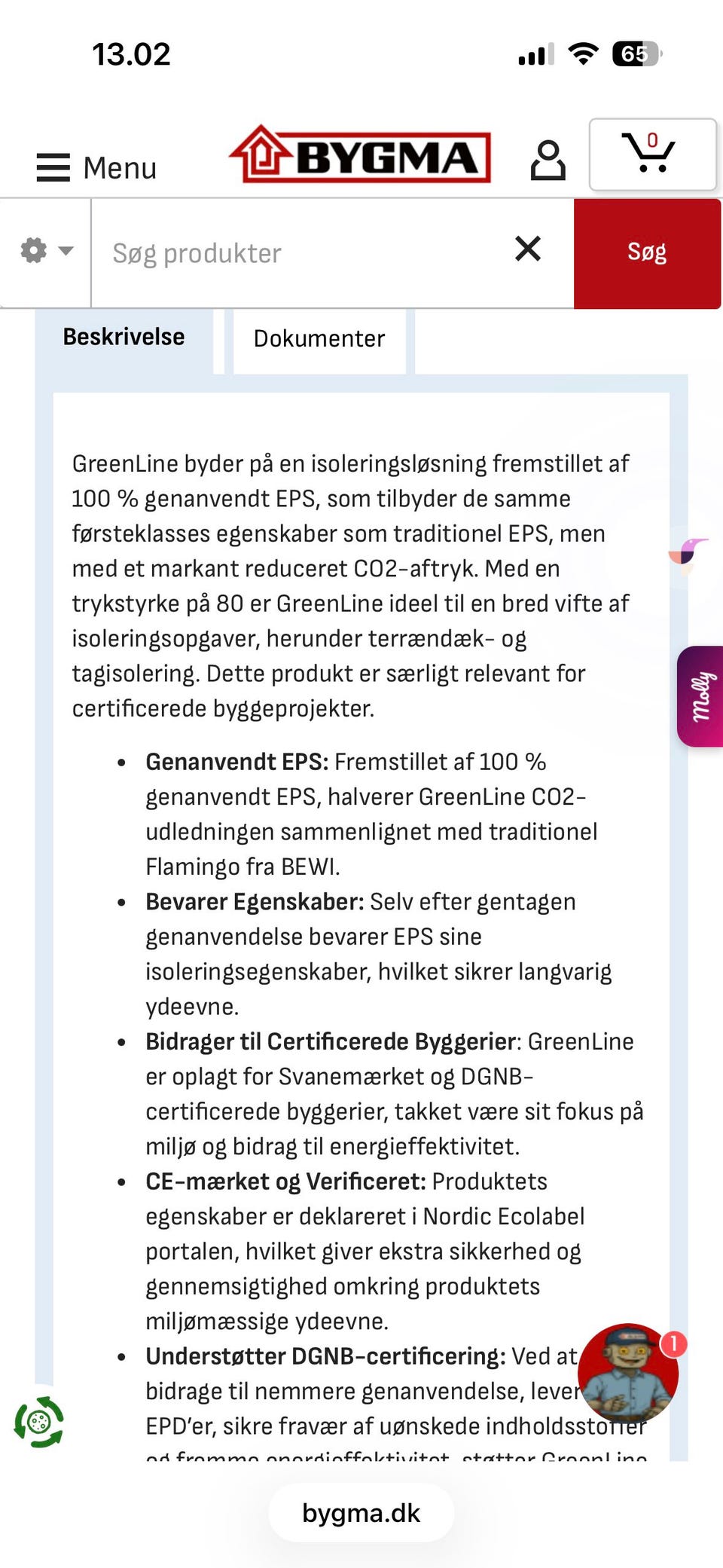The height and width of the screenshot is (1568, 723).
Task: Open the Menu drawer
Action: (x=96, y=167)
